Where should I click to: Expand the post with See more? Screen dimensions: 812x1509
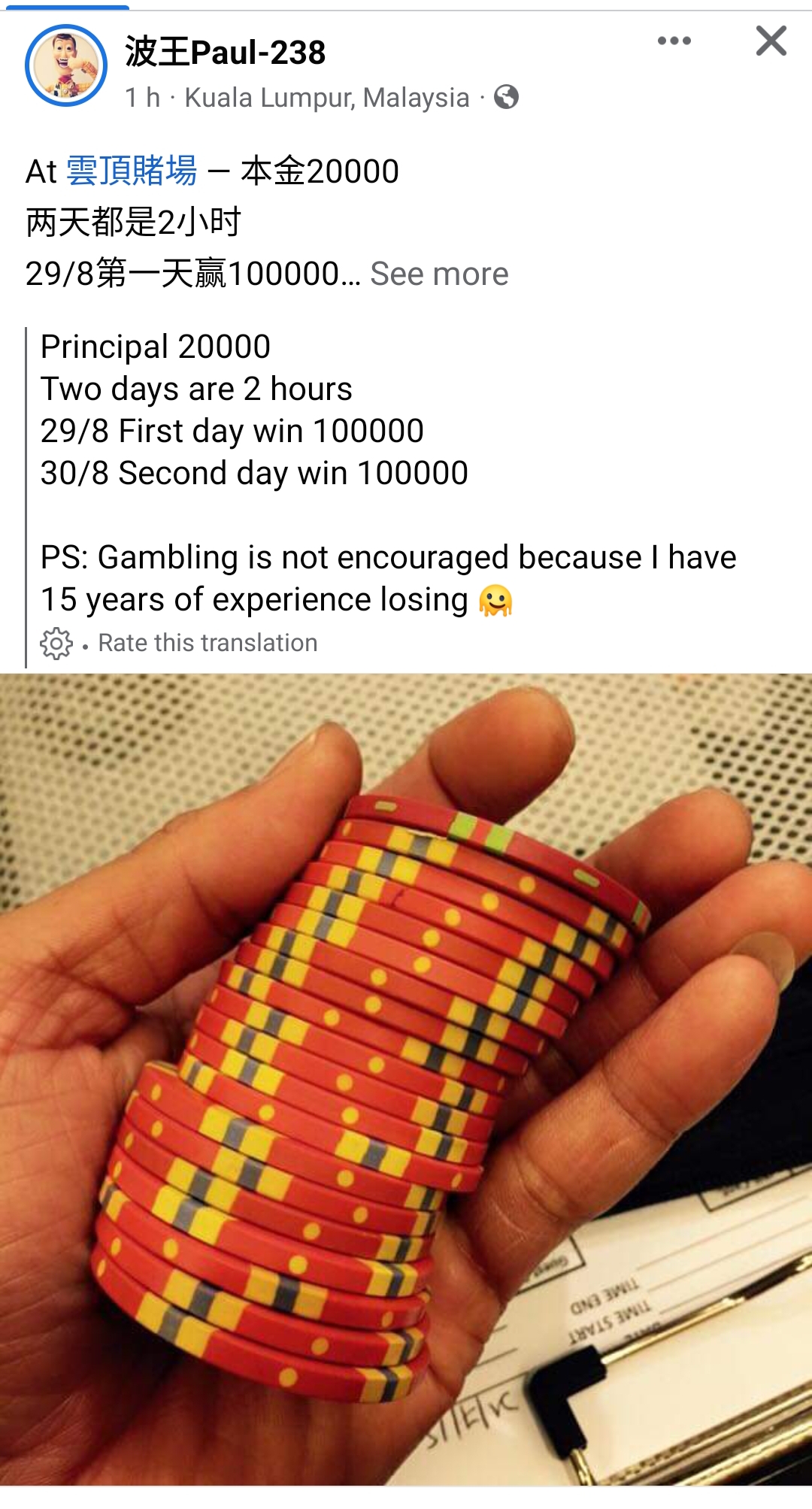pyautogui.click(x=439, y=274)
